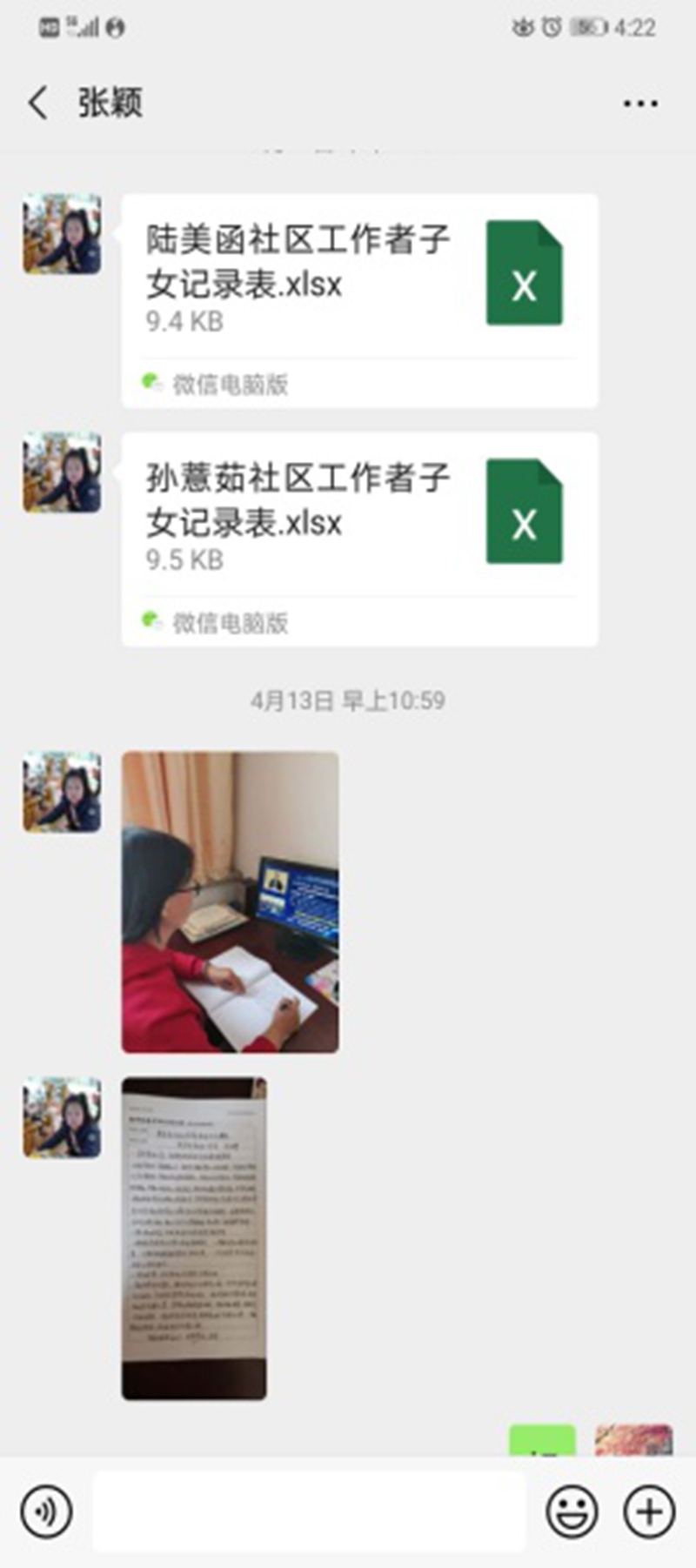View photo of handwritten notebook page
696x1568 pixels.
(x=194, y=1237)
